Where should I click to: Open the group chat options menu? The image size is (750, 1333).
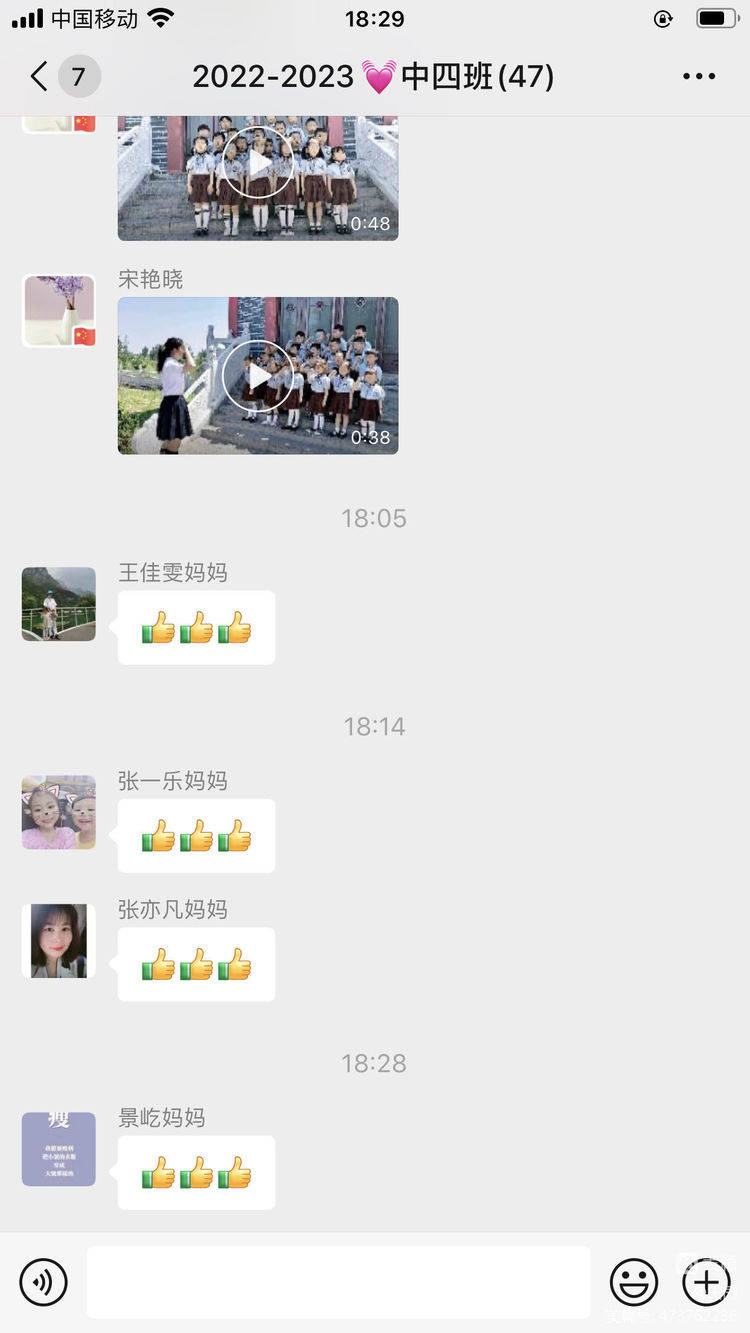coord(698,76)
